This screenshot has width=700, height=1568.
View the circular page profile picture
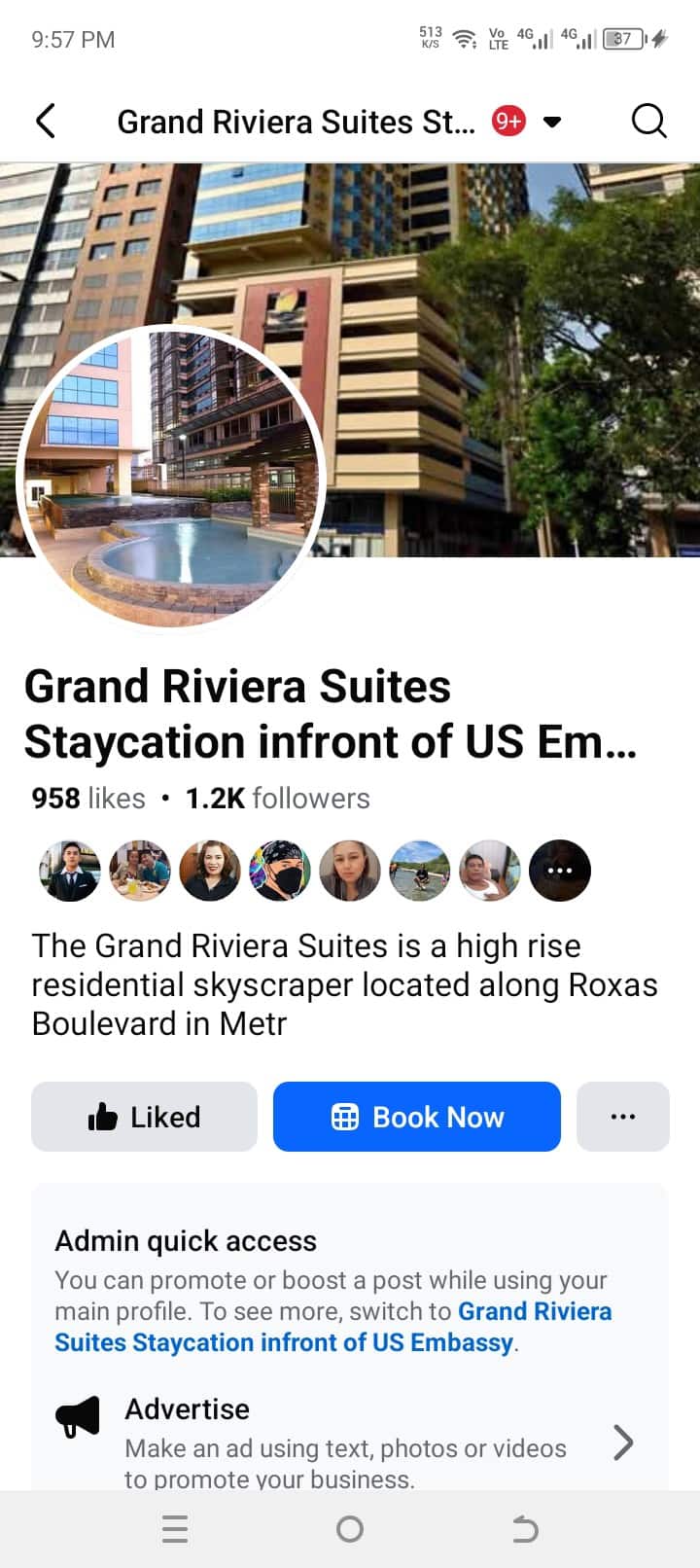tap(172, 478)
